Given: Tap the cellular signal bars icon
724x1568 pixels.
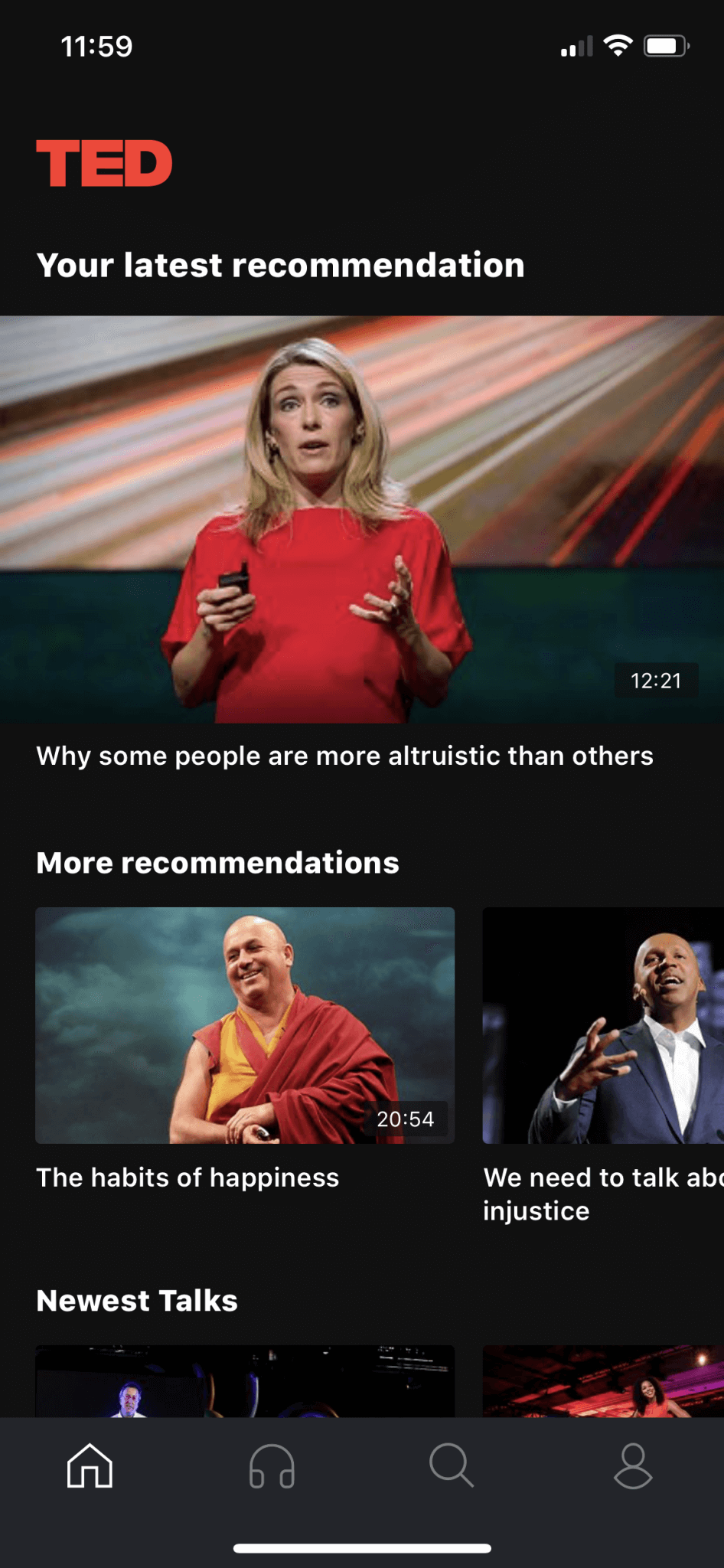Looking at the screenshot, I should point(575,47).
